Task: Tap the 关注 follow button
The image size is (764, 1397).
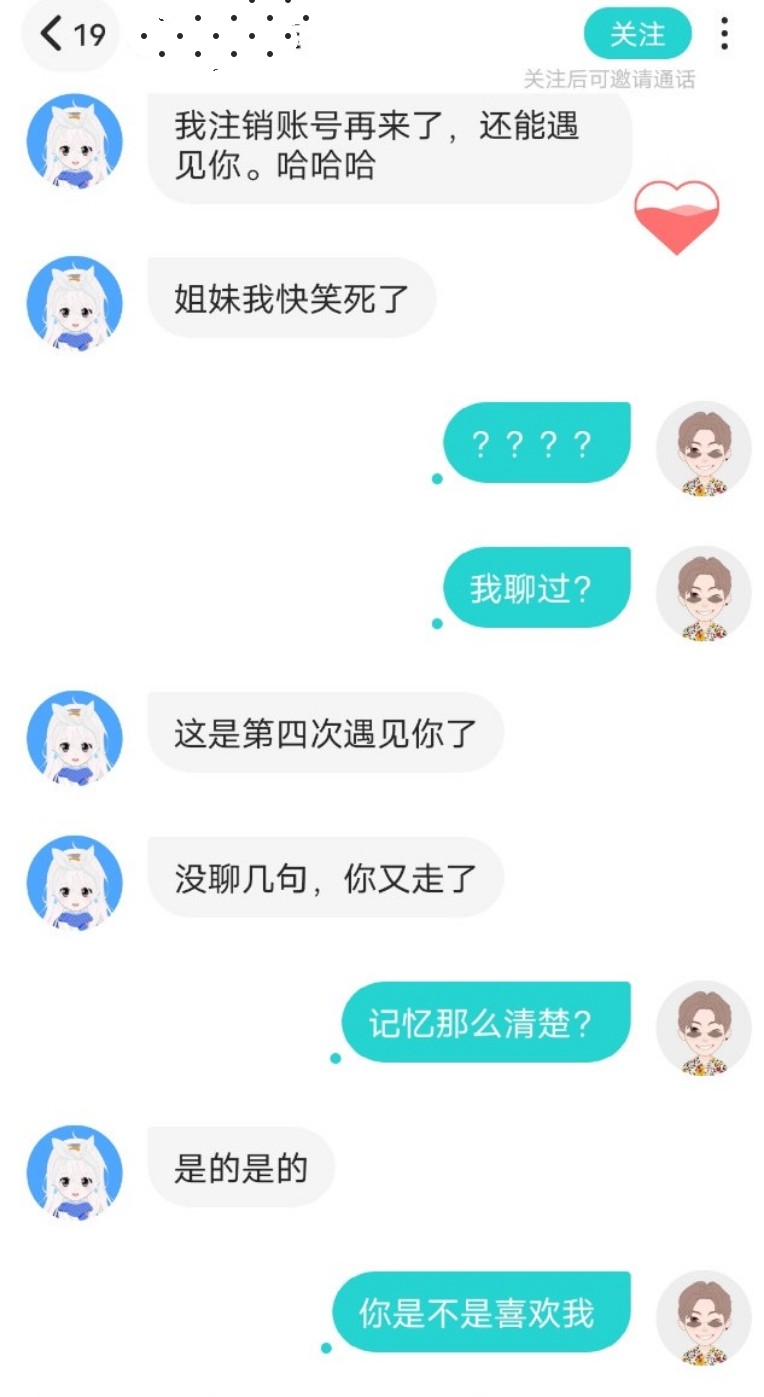Action: point(637,34)
